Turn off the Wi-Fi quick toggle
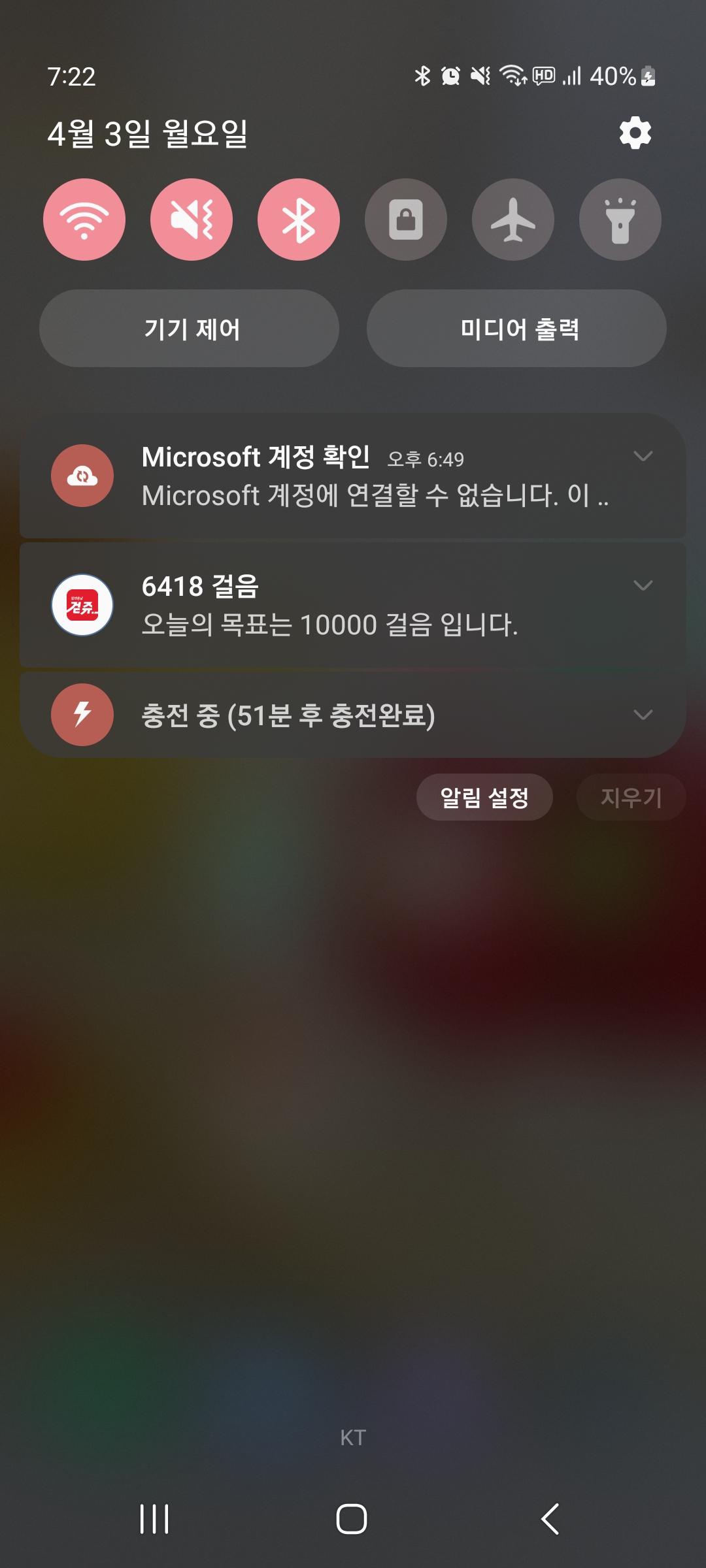The width and height of the screenshot is (706, 1568). pyautogui.click(x=84, y=220)
